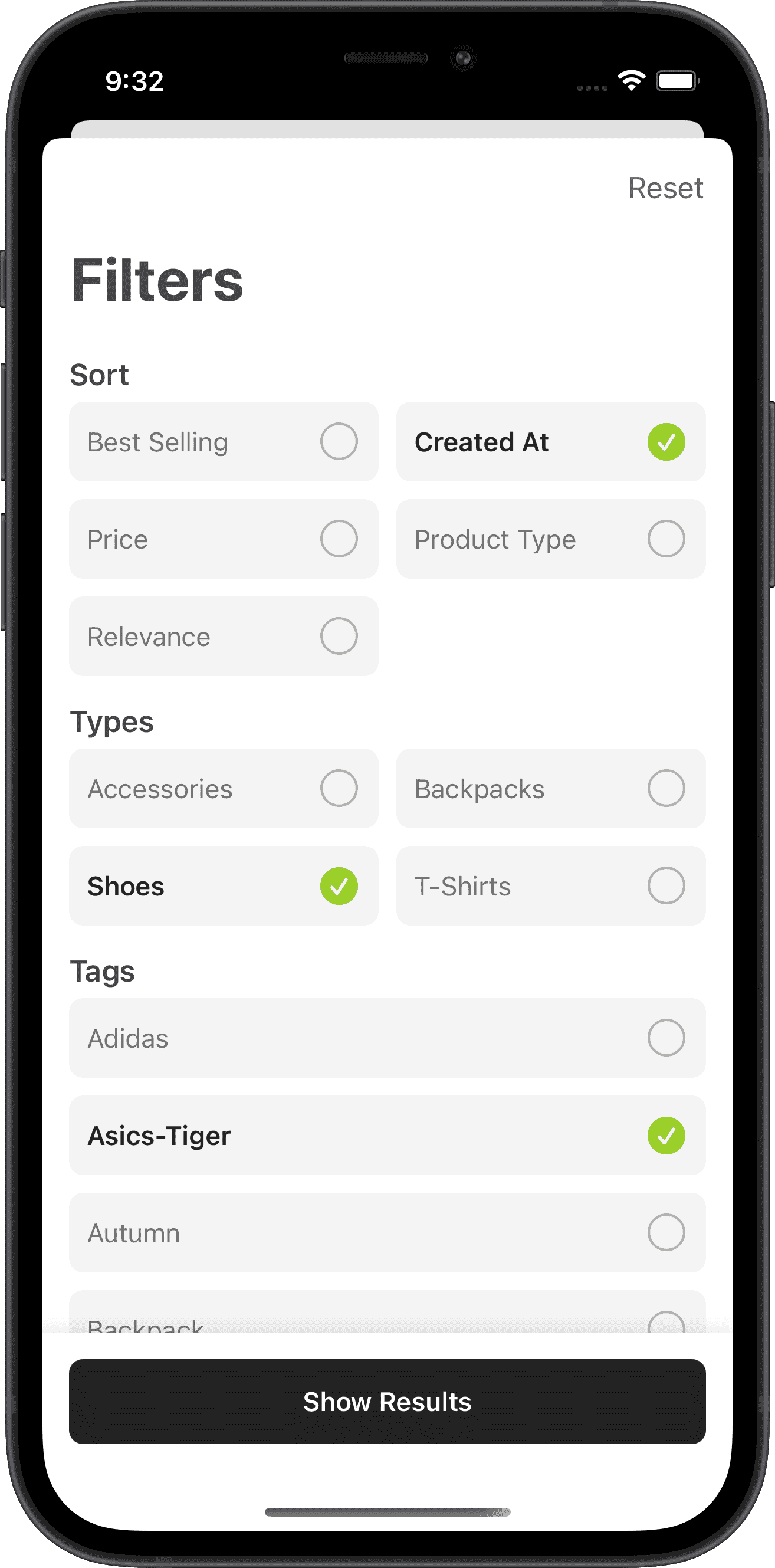The width and height of the screenshot is (775, 1568).
Task: Enable the Backpacks type filter
Action: pos(550,788)
